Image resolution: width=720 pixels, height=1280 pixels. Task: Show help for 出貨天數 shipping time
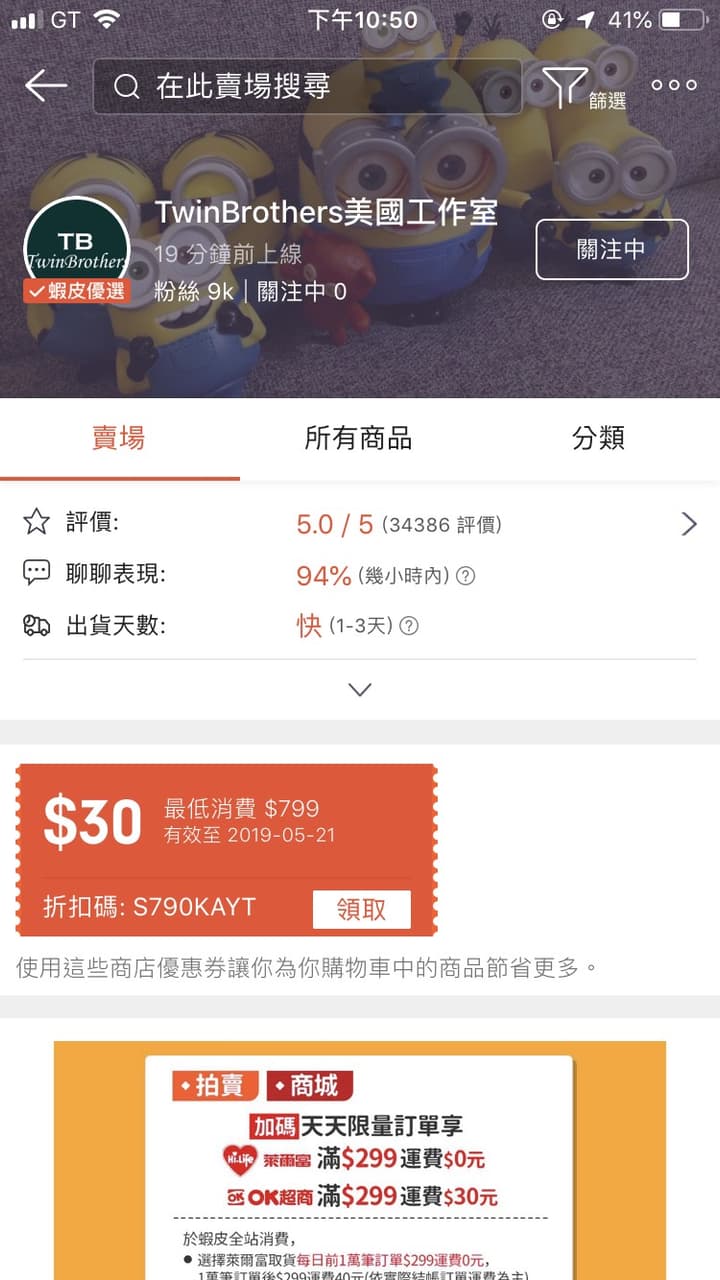(x=409, y=627)
